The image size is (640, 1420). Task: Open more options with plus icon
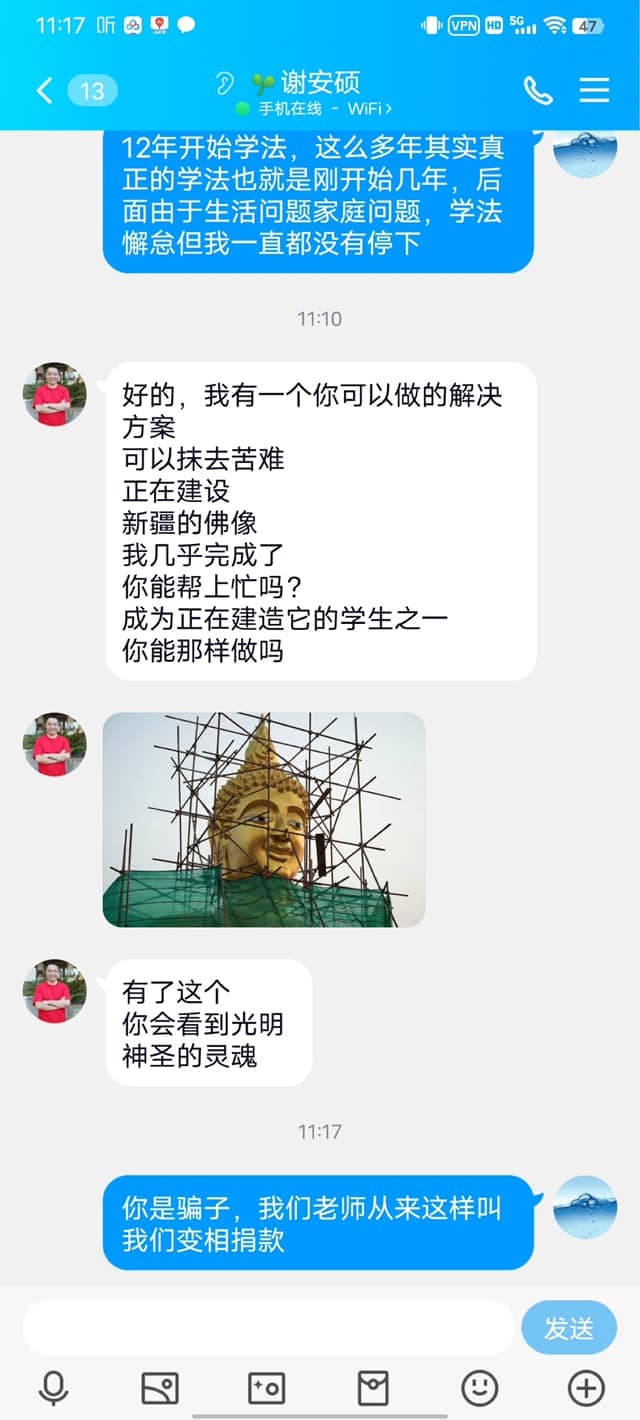(x=586, y=1388)
